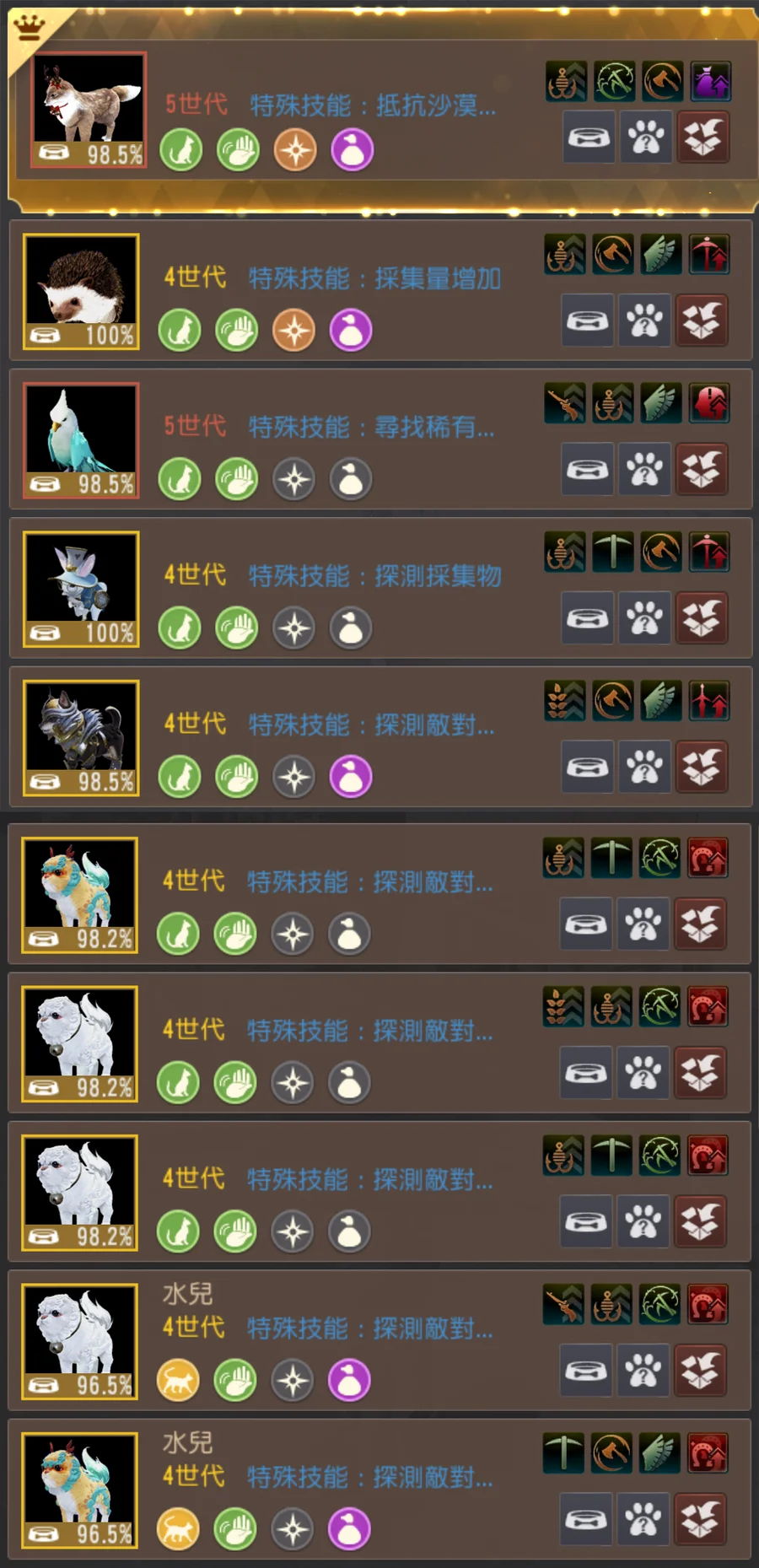Feed the hedgehog with 採集量增加 skill
Image resolution: width=759 pixels, height=1568 pixels.
587,321
